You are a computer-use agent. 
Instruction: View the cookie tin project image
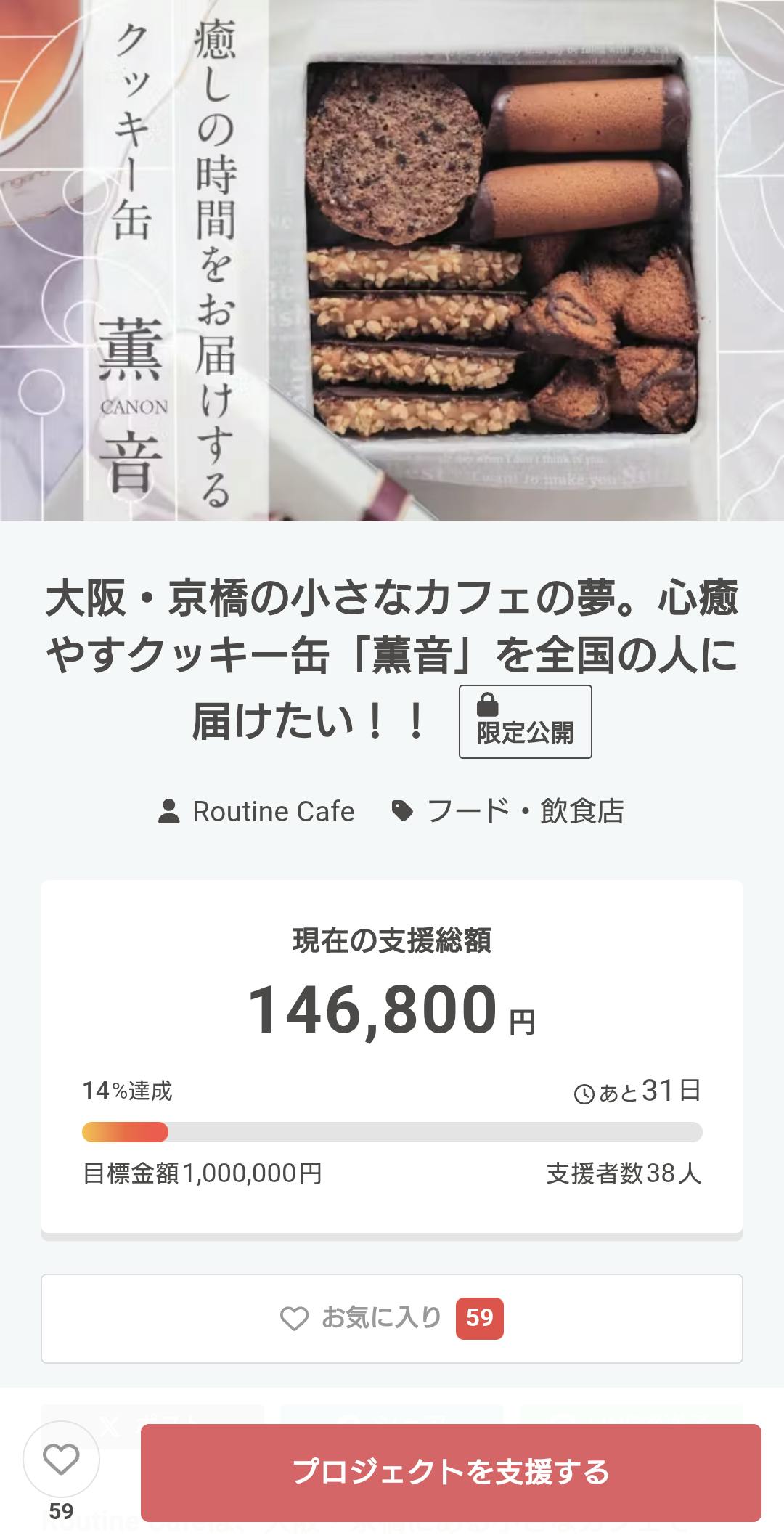point(392,260)
